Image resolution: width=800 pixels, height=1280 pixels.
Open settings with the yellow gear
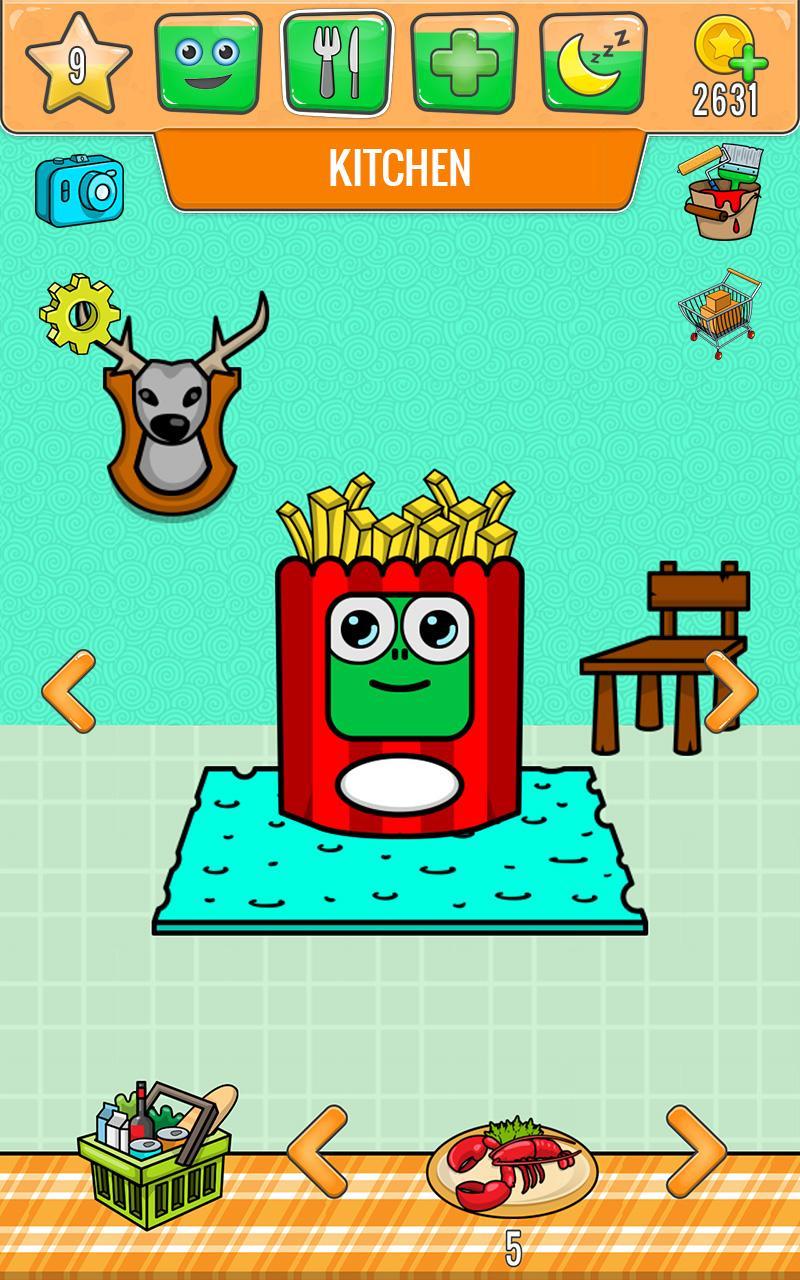click(78, 314)
